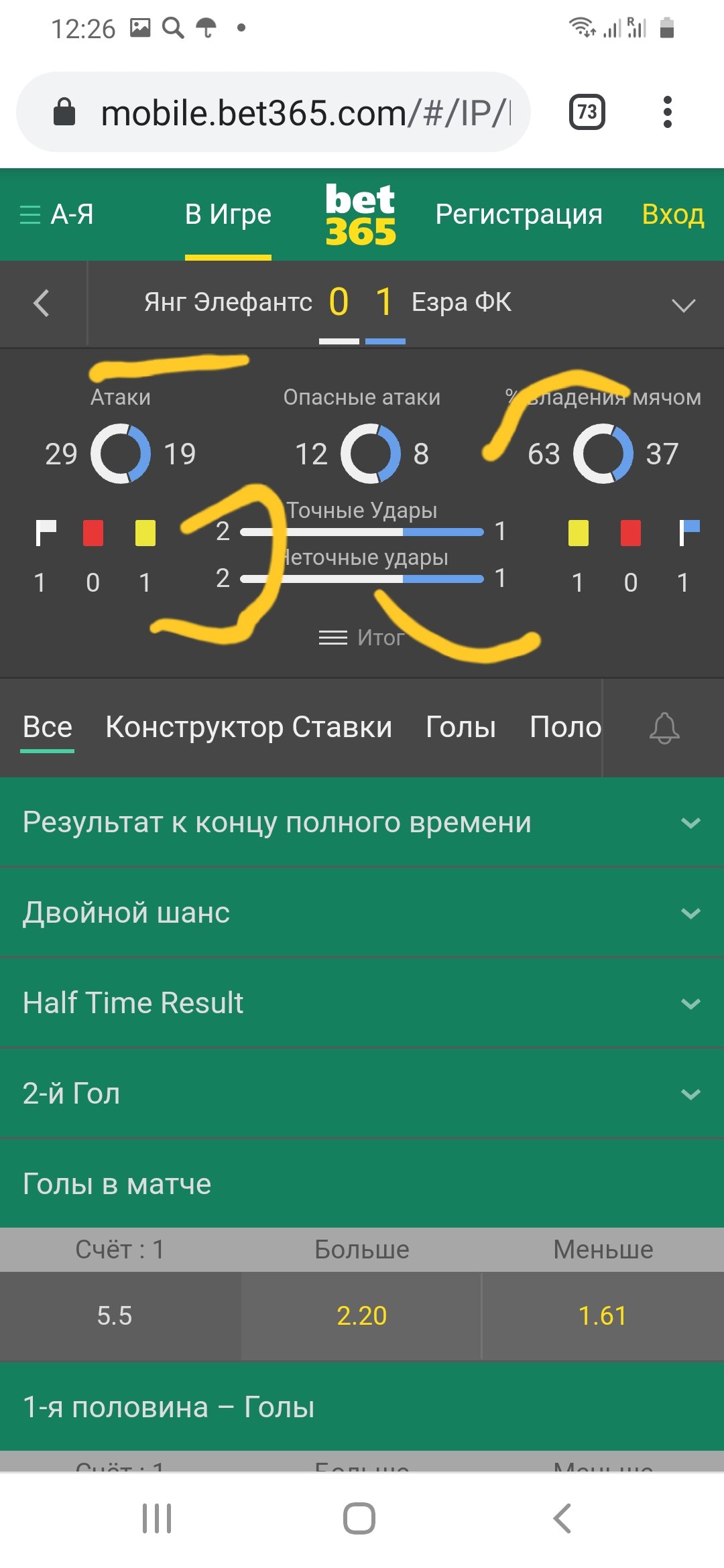Select the Все markets tab

(x=47, y=727)
